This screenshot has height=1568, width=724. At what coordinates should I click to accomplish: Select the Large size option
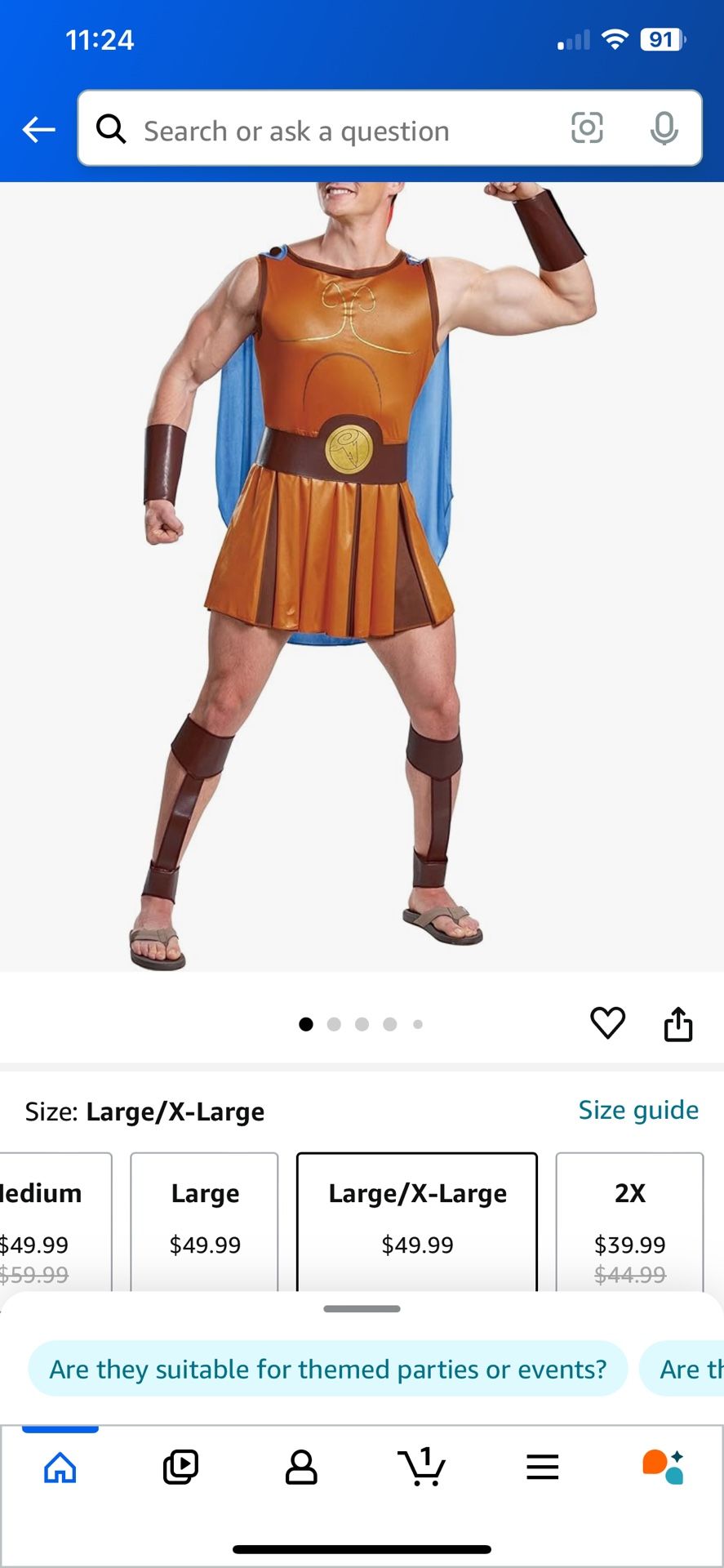[x=204, y=1222]
